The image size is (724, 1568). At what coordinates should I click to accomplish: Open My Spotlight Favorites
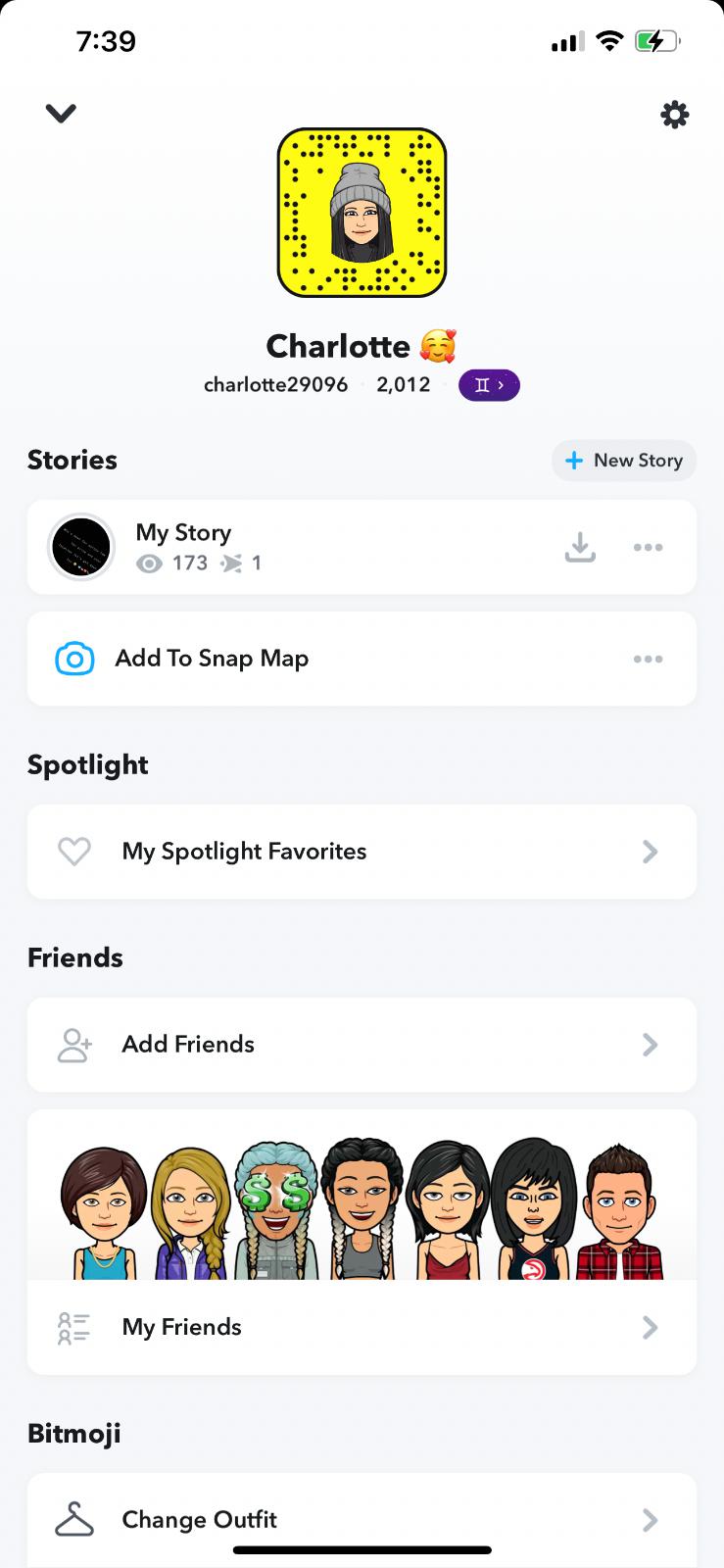tap(362, 852)
